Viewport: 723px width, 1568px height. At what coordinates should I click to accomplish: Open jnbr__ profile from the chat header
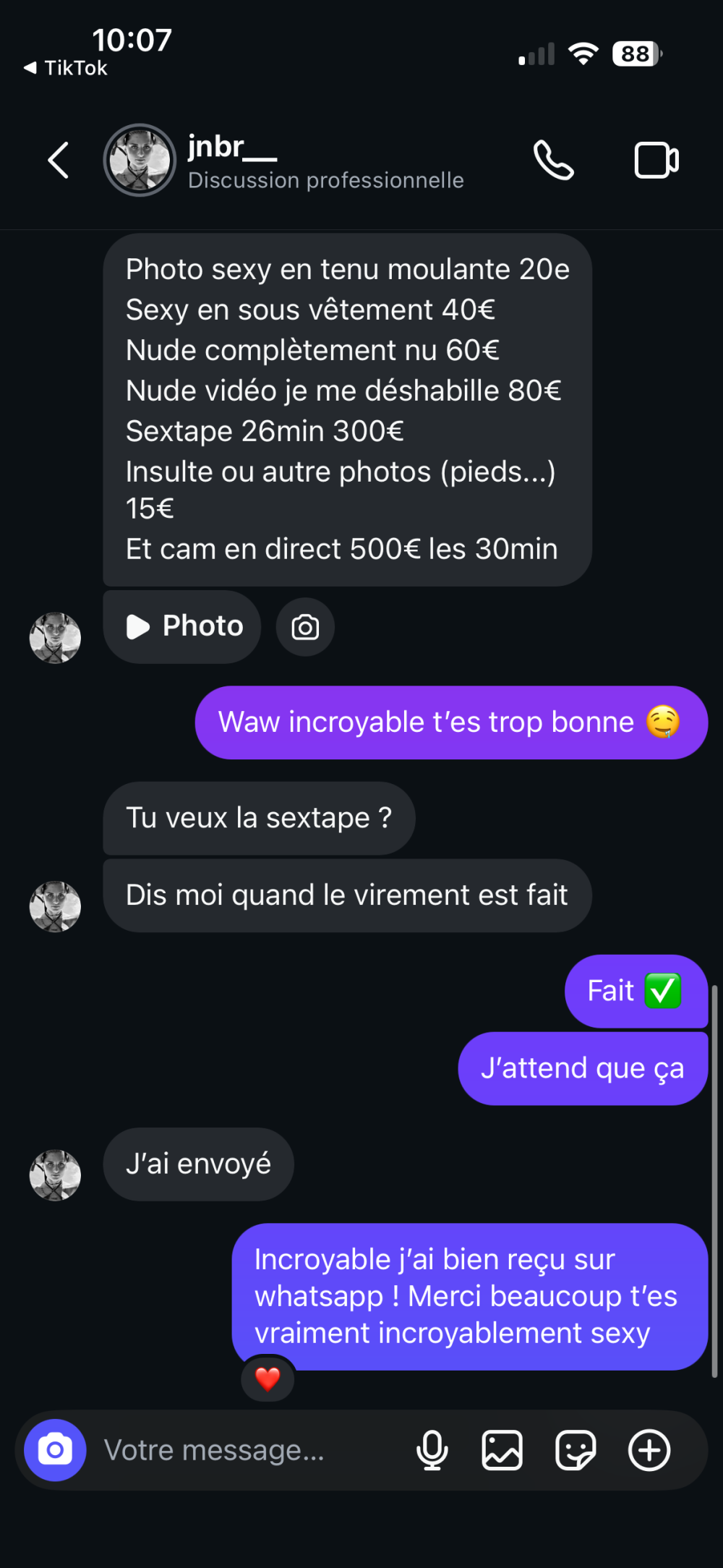(x=231, y=160)
